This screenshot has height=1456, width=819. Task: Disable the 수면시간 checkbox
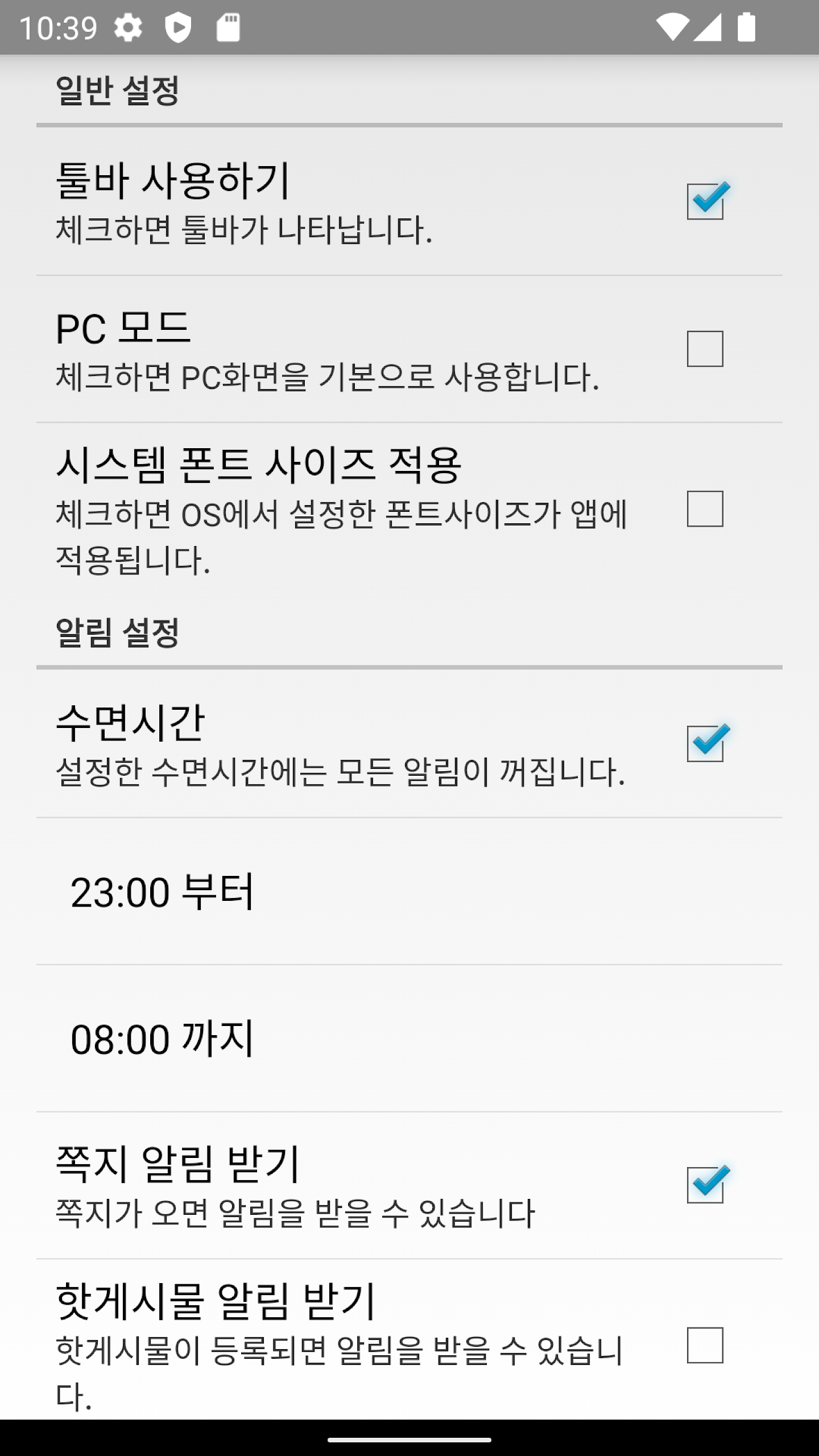pyautogui.click(x=705, y=743)
